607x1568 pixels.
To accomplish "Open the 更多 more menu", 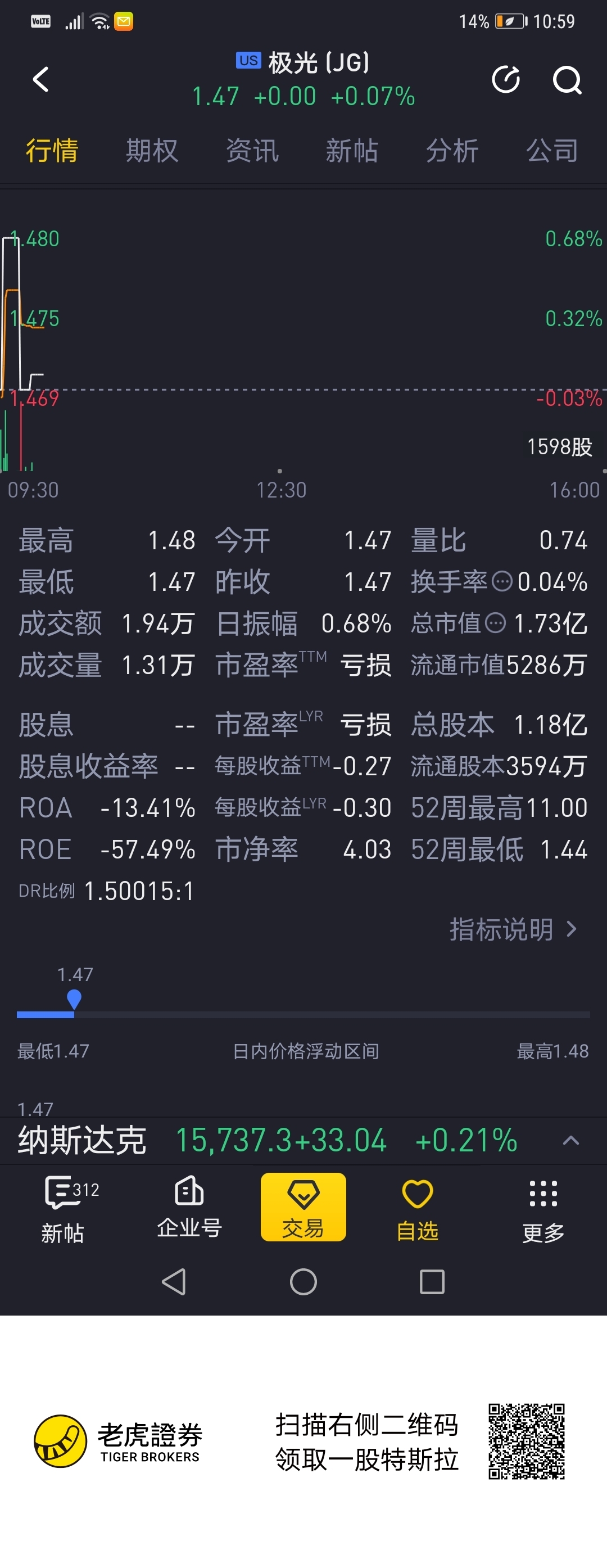I will pos(543,1209).
